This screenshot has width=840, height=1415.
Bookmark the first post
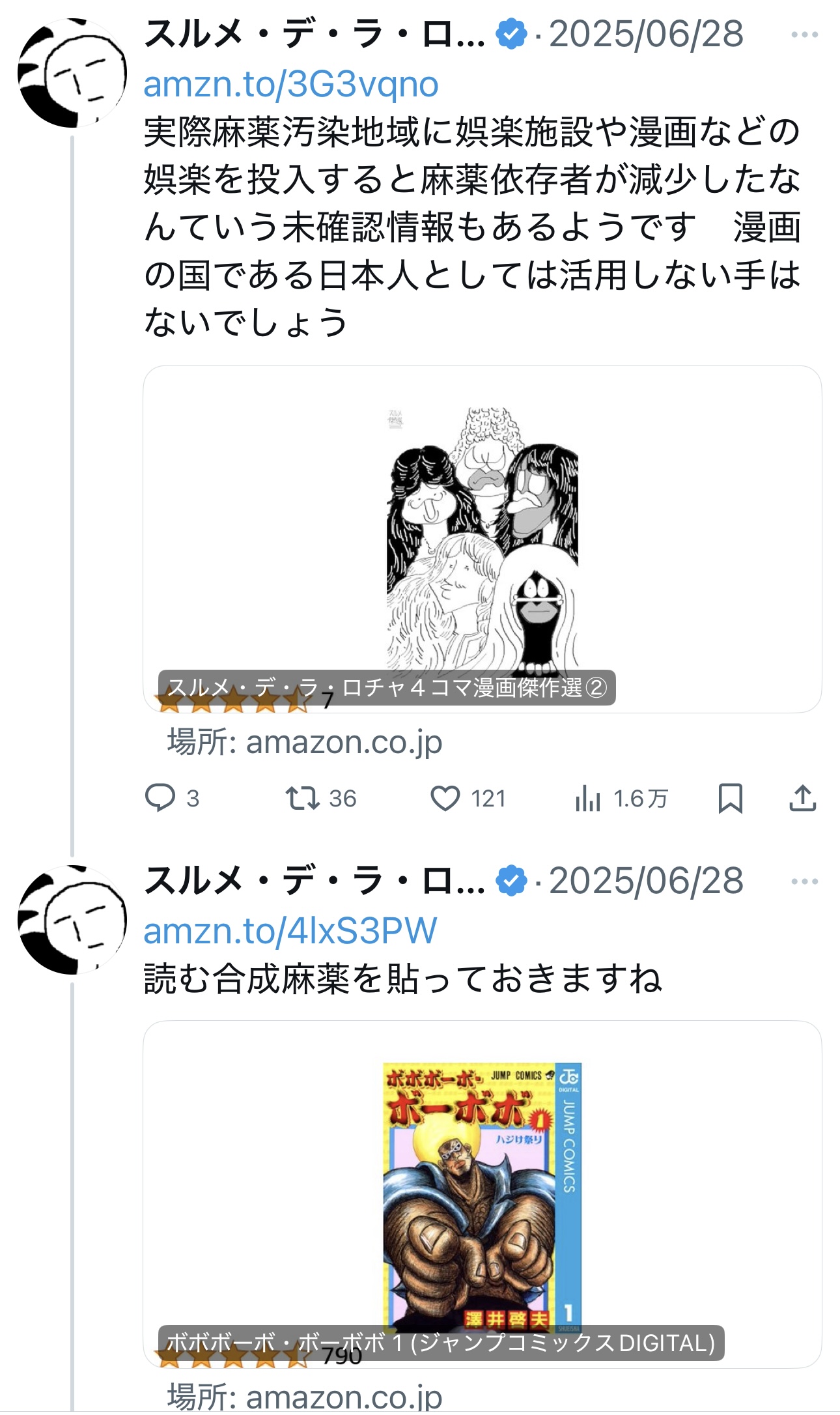tap(730, 799)
